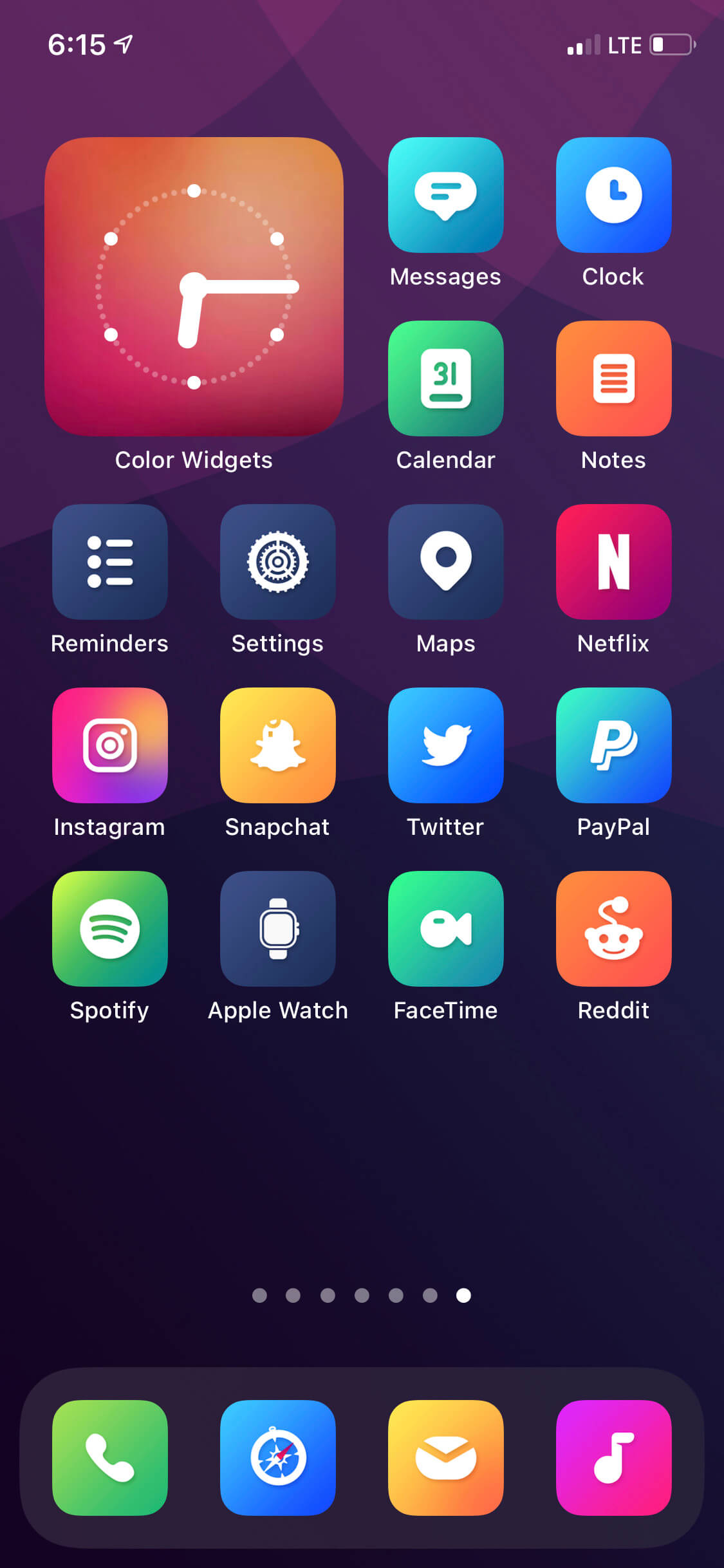Open the Messages app
Viewport: 724px width, 1568px height.
pos(445,195)
